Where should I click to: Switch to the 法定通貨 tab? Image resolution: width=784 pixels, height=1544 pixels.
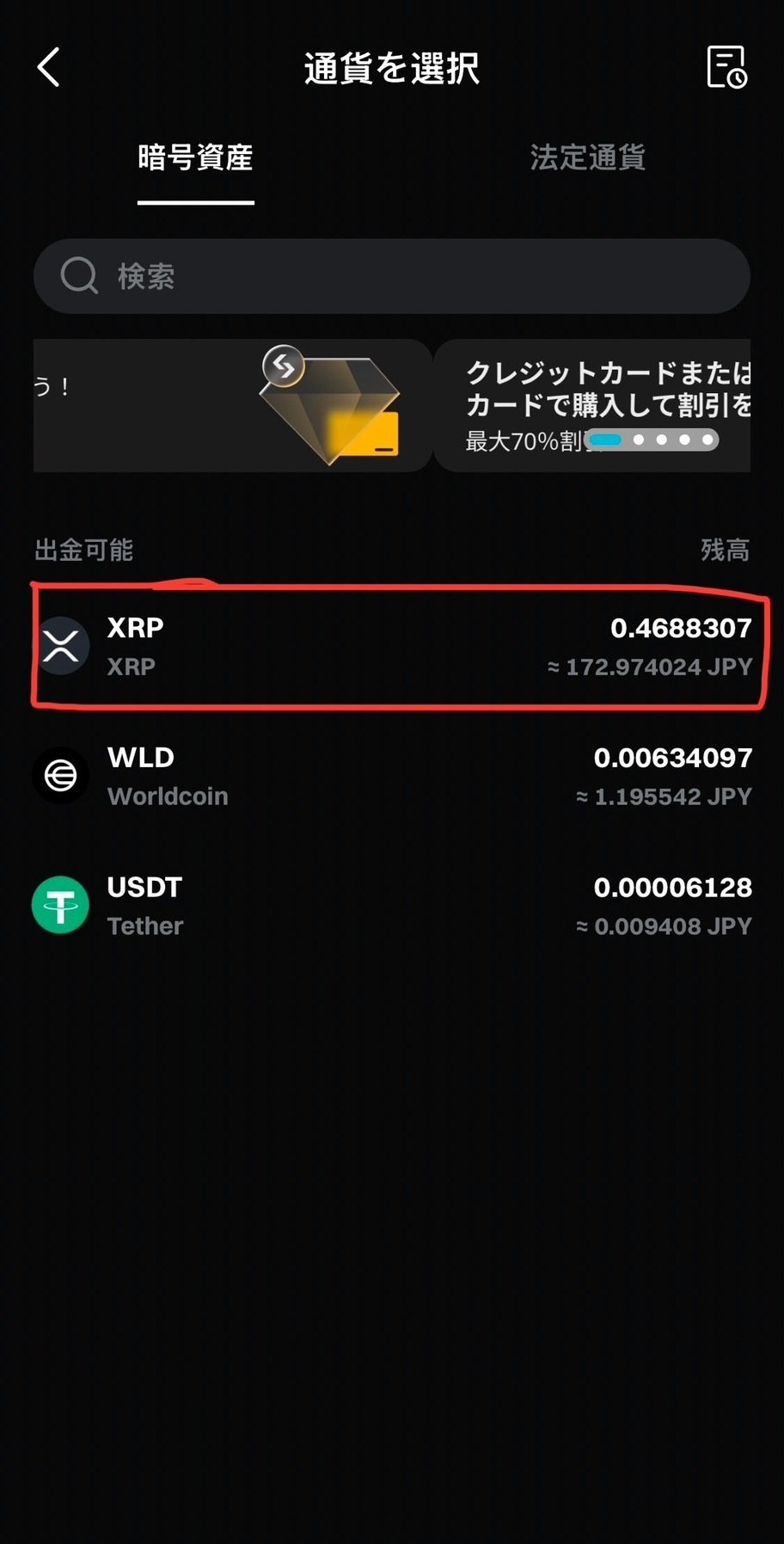[588, 157]
